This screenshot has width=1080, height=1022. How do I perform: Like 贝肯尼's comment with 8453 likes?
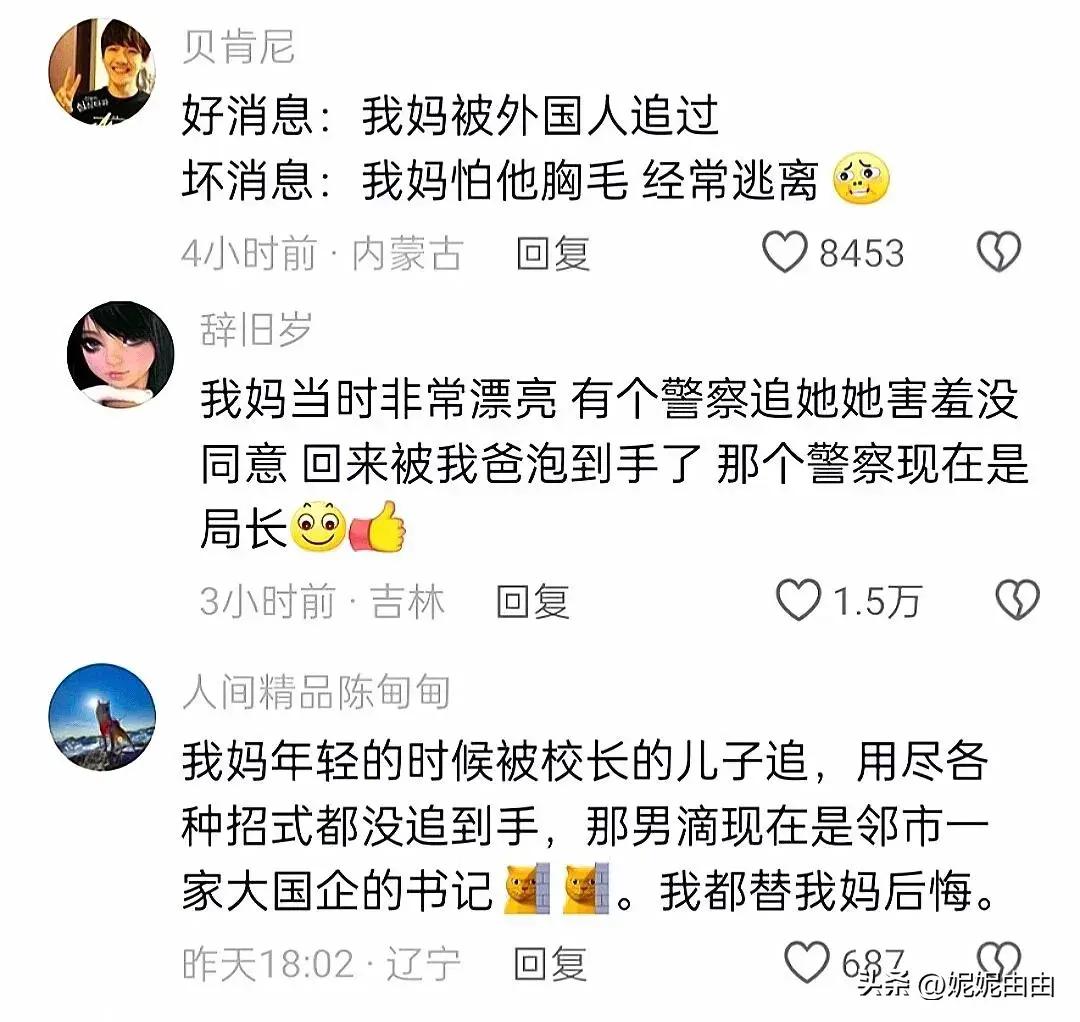pyautogui.click(x=785, y=253)
